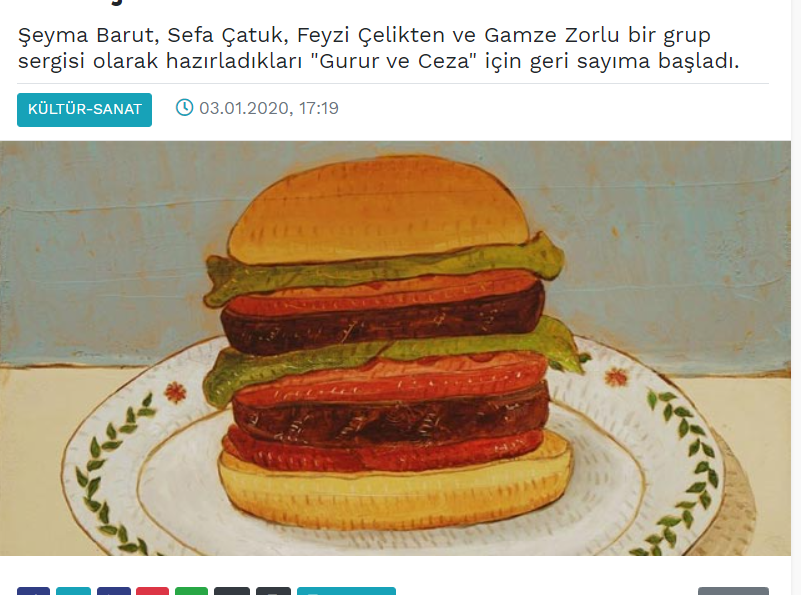Tap the red share button below the image
801x595 pixels.
(x=152, y=591)
